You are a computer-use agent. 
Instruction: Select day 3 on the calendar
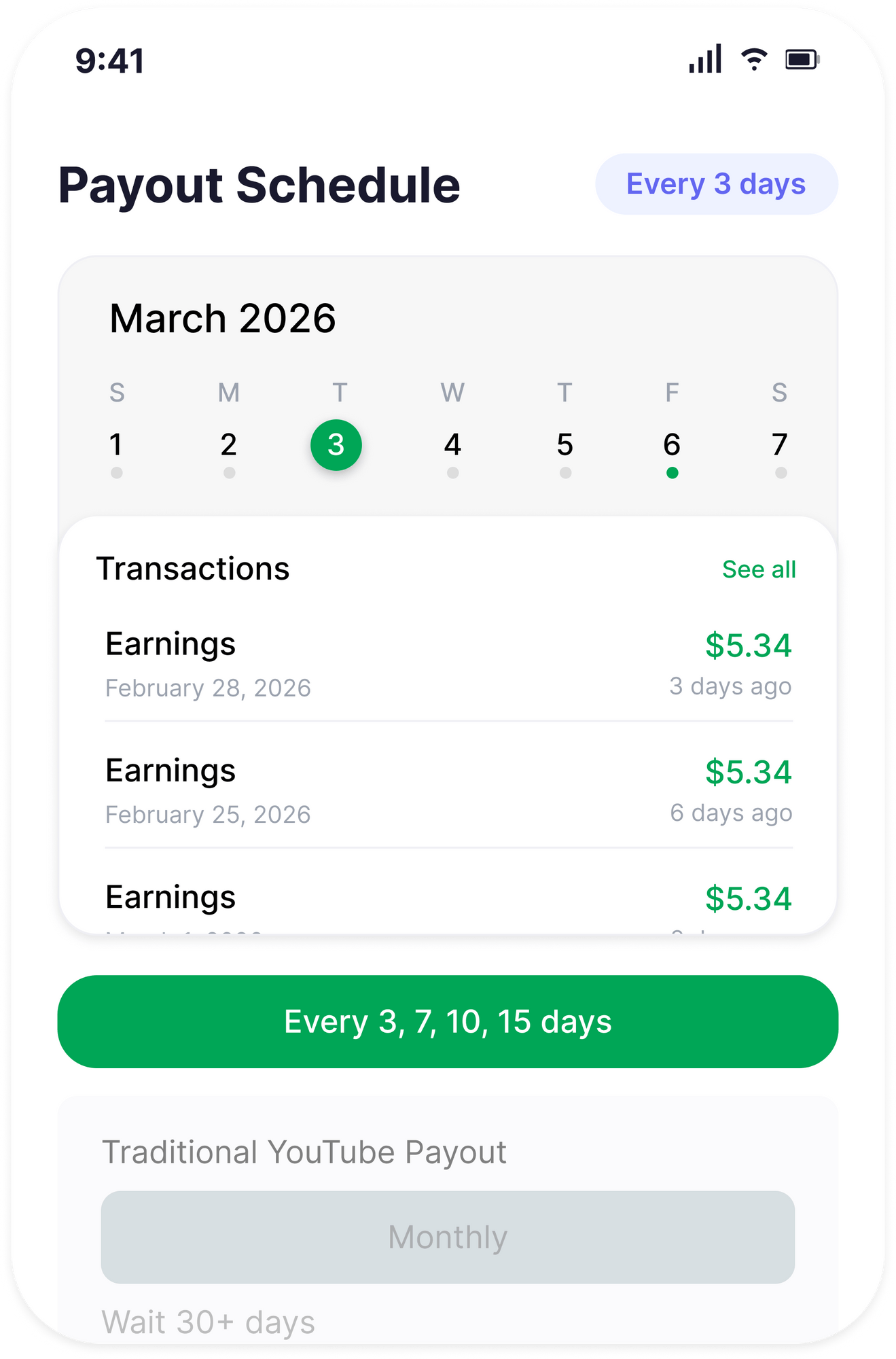[338, 444]
